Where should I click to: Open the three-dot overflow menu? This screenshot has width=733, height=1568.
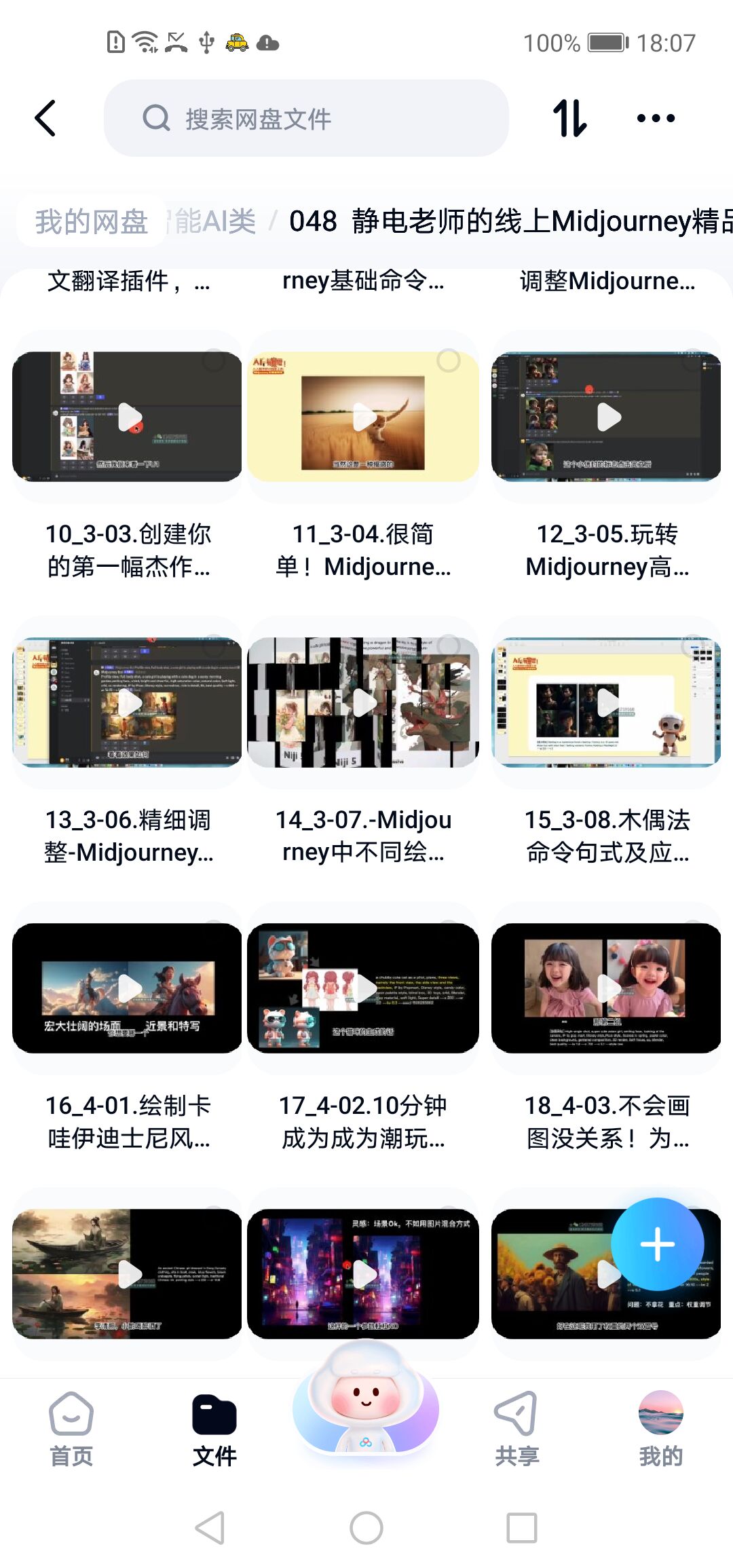(x=656, y=119)
